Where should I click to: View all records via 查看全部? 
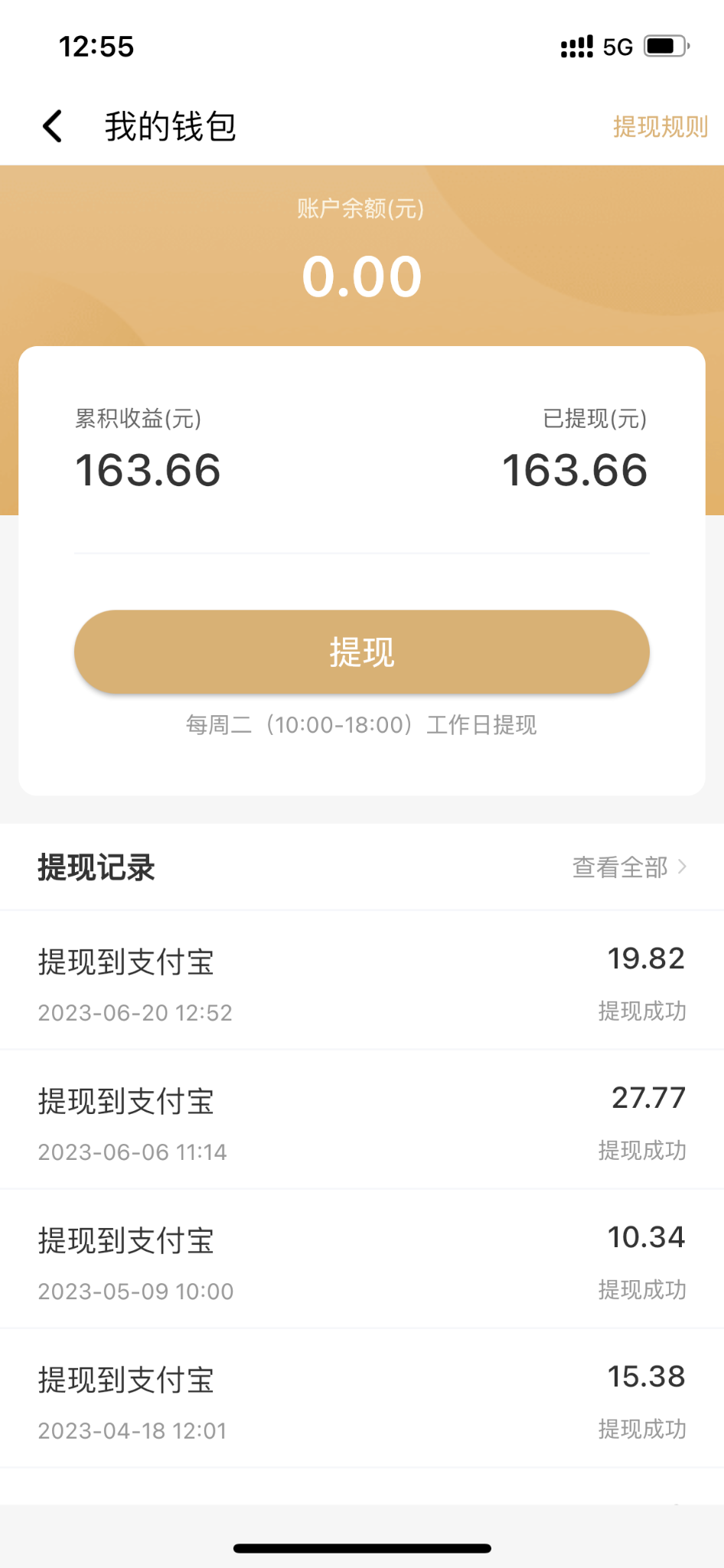point(629,867)
